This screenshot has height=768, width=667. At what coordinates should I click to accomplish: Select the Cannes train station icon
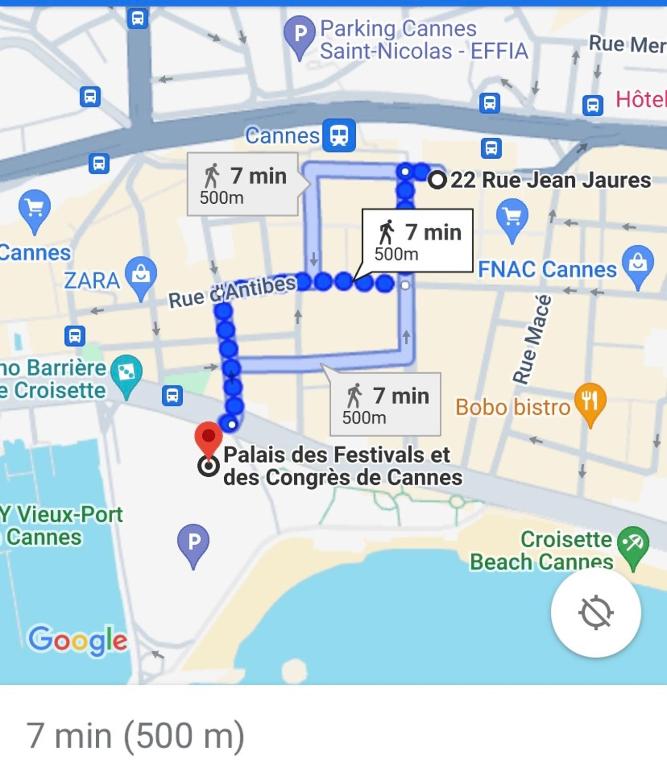pos(339,134)
